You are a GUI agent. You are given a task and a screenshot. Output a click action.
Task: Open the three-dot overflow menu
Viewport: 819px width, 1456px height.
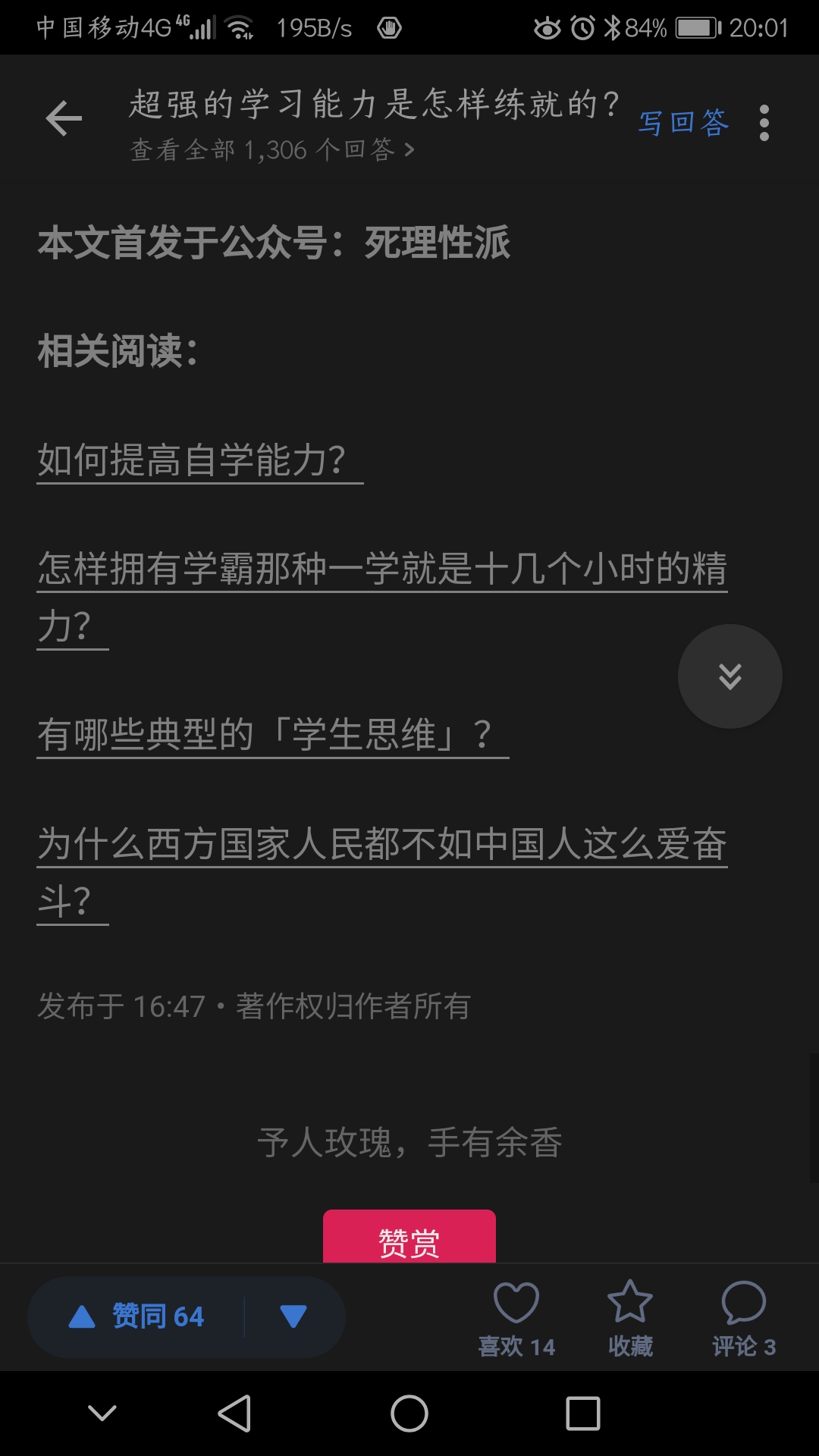[764, 123]
